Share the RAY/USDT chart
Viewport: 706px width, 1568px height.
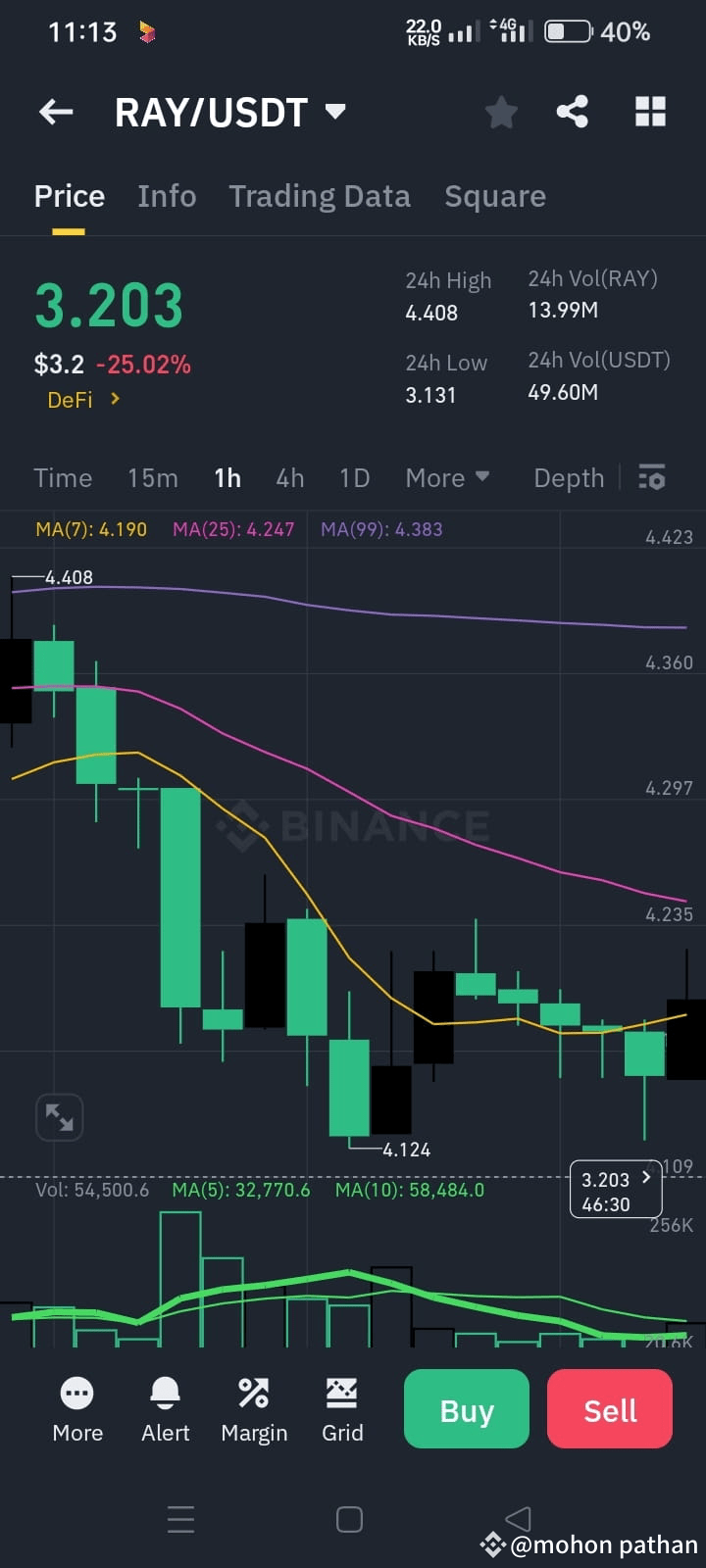(573, 112)
